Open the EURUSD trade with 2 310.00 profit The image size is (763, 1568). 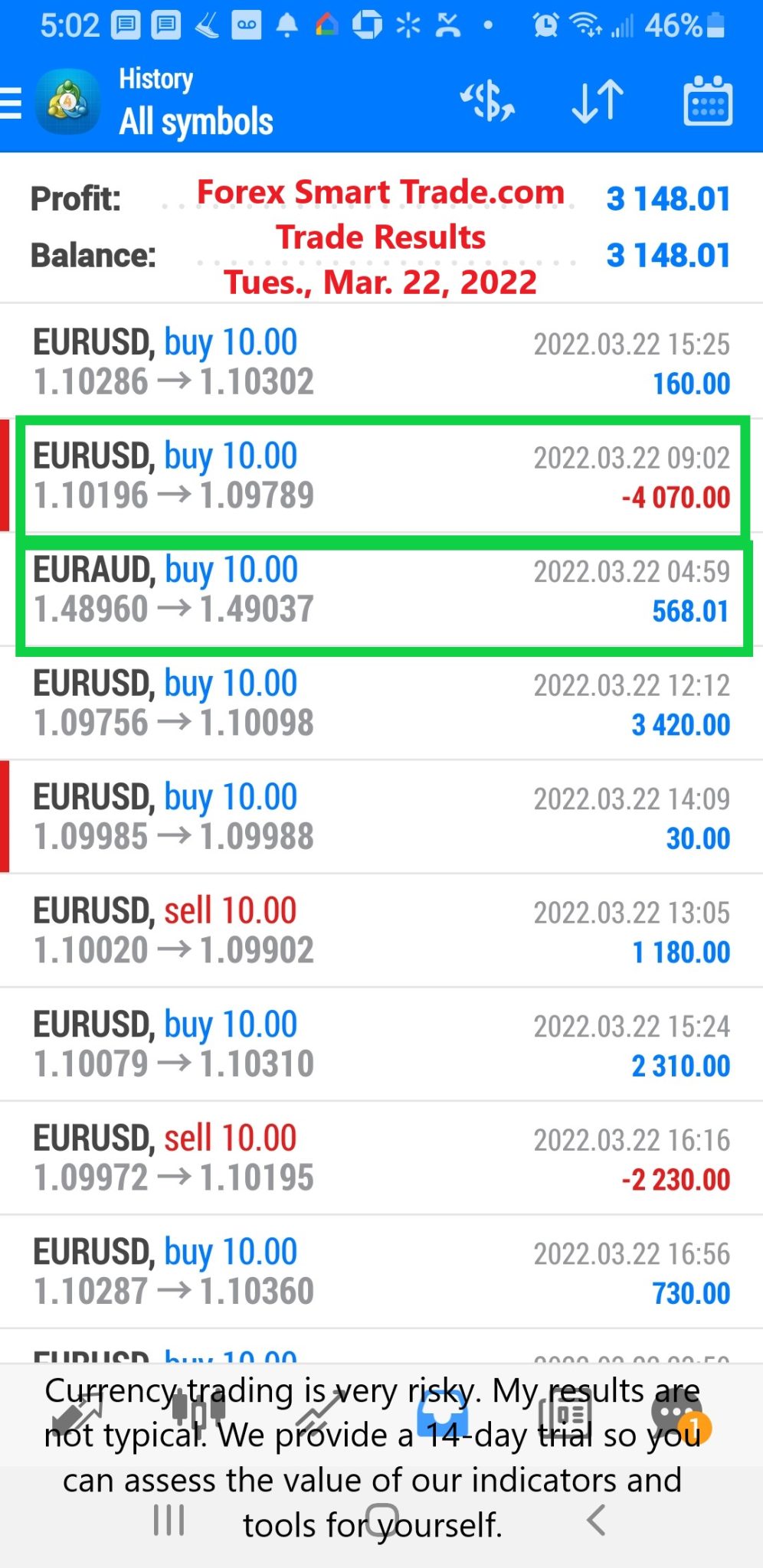click(381, 1044)
